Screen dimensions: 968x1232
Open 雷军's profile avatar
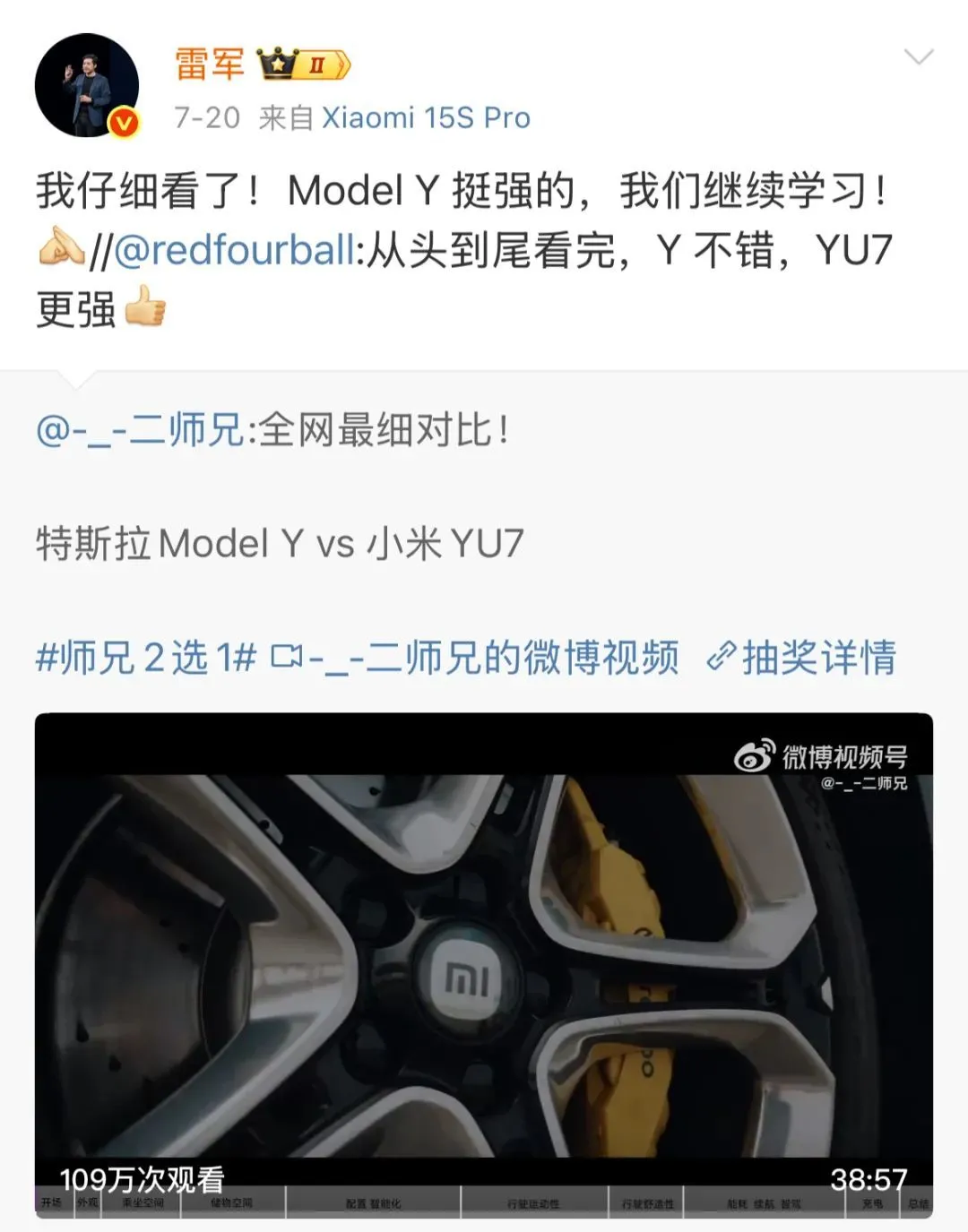coord(87,85)
